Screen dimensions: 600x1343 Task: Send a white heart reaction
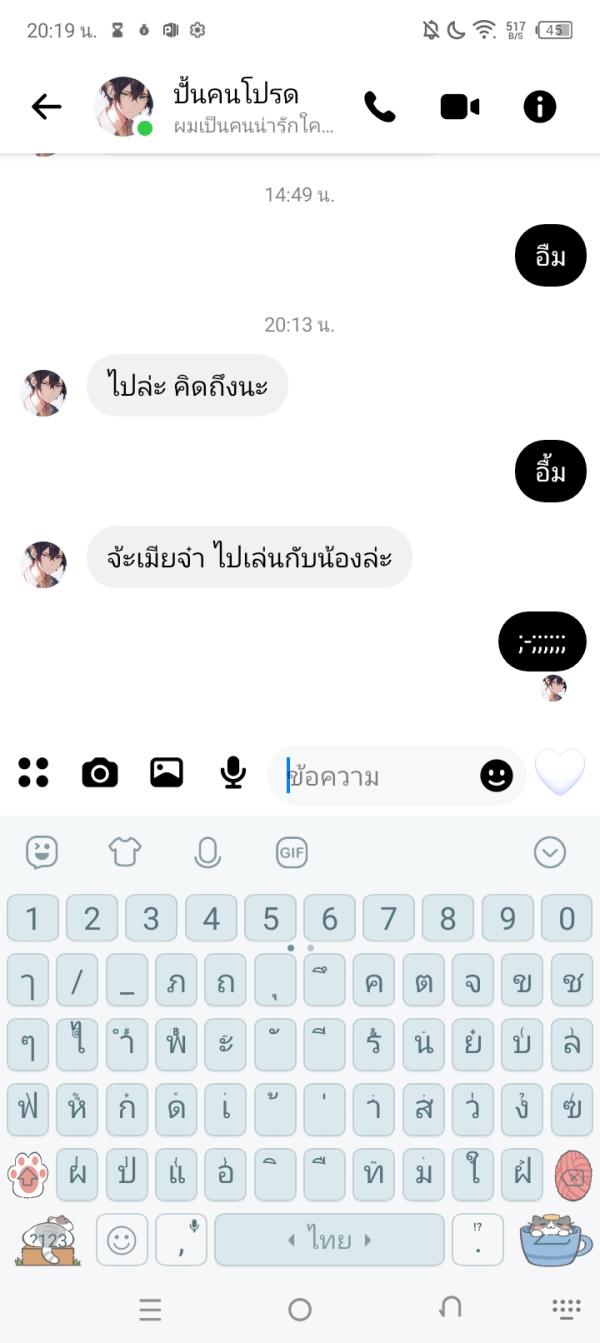(x=560, y=773)
